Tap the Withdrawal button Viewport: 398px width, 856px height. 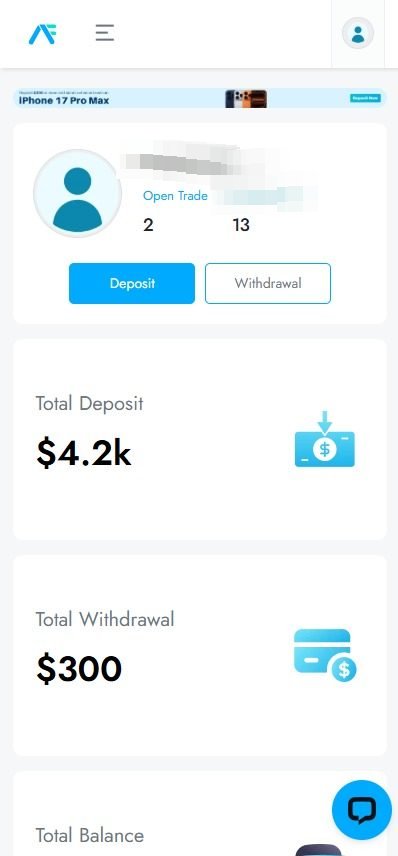click(x=268, y=283)
